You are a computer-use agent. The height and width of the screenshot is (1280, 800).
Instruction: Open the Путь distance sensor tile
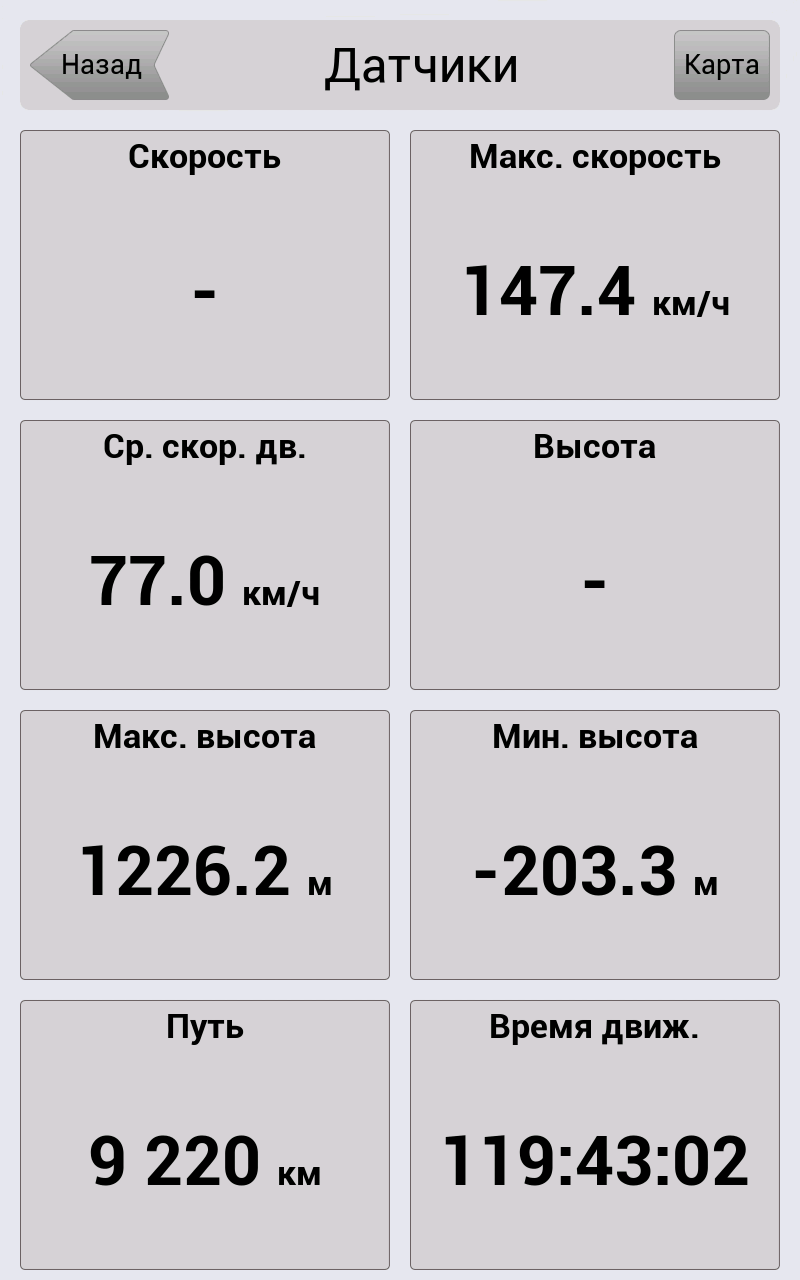(205, 1135)
